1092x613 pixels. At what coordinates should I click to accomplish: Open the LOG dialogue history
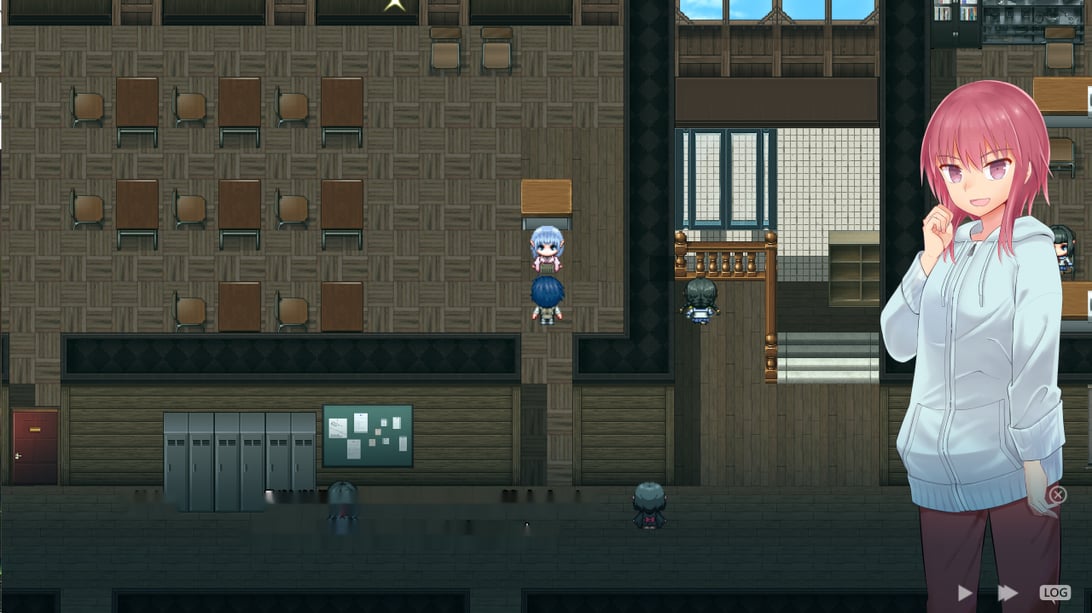click(1055, 593)
